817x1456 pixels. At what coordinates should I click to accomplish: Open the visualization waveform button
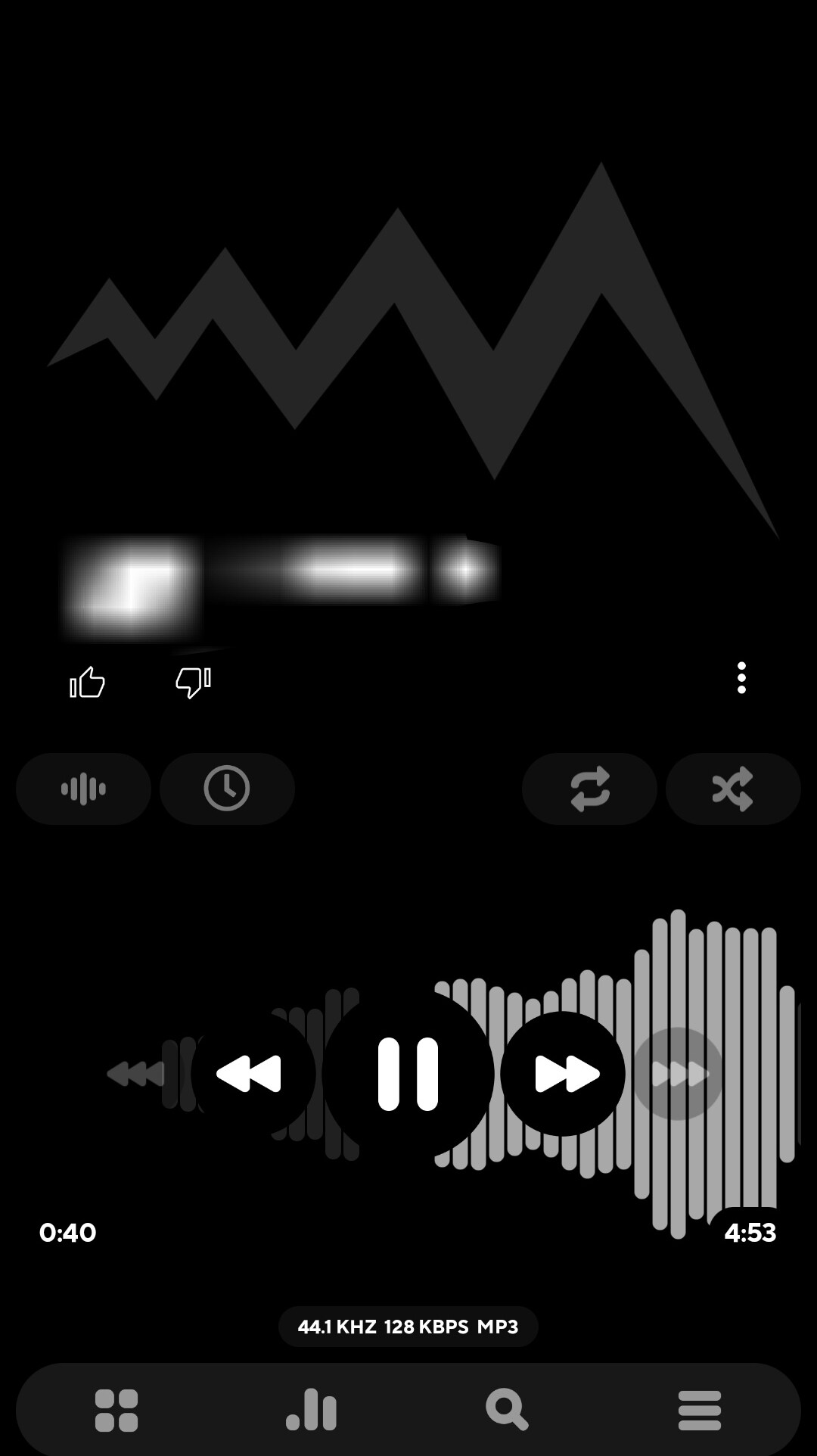click(x=83, y=789)
